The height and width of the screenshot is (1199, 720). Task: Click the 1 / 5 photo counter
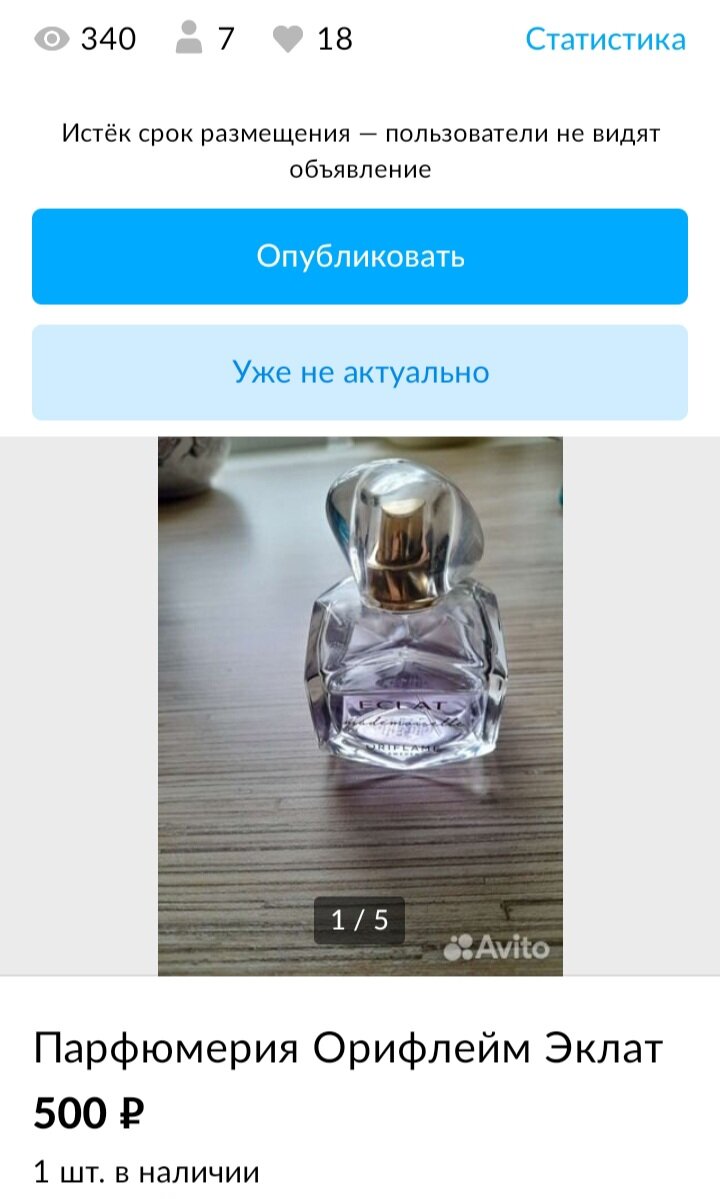pyautogui.click(x=360, y=917)
